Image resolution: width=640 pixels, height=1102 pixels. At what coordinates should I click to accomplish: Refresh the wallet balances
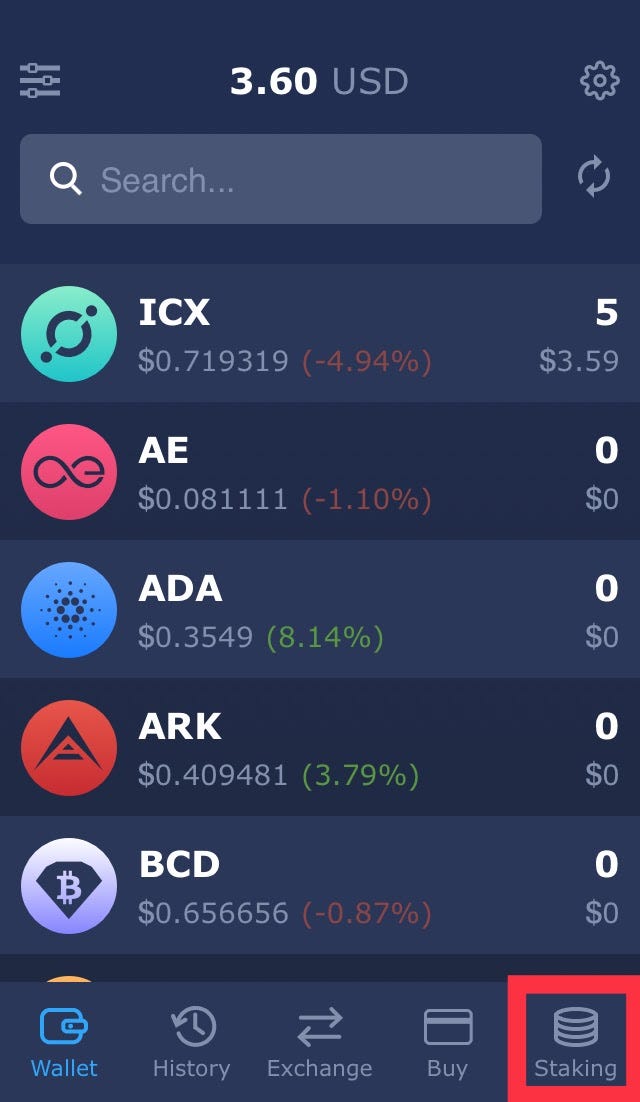[594, 178]
